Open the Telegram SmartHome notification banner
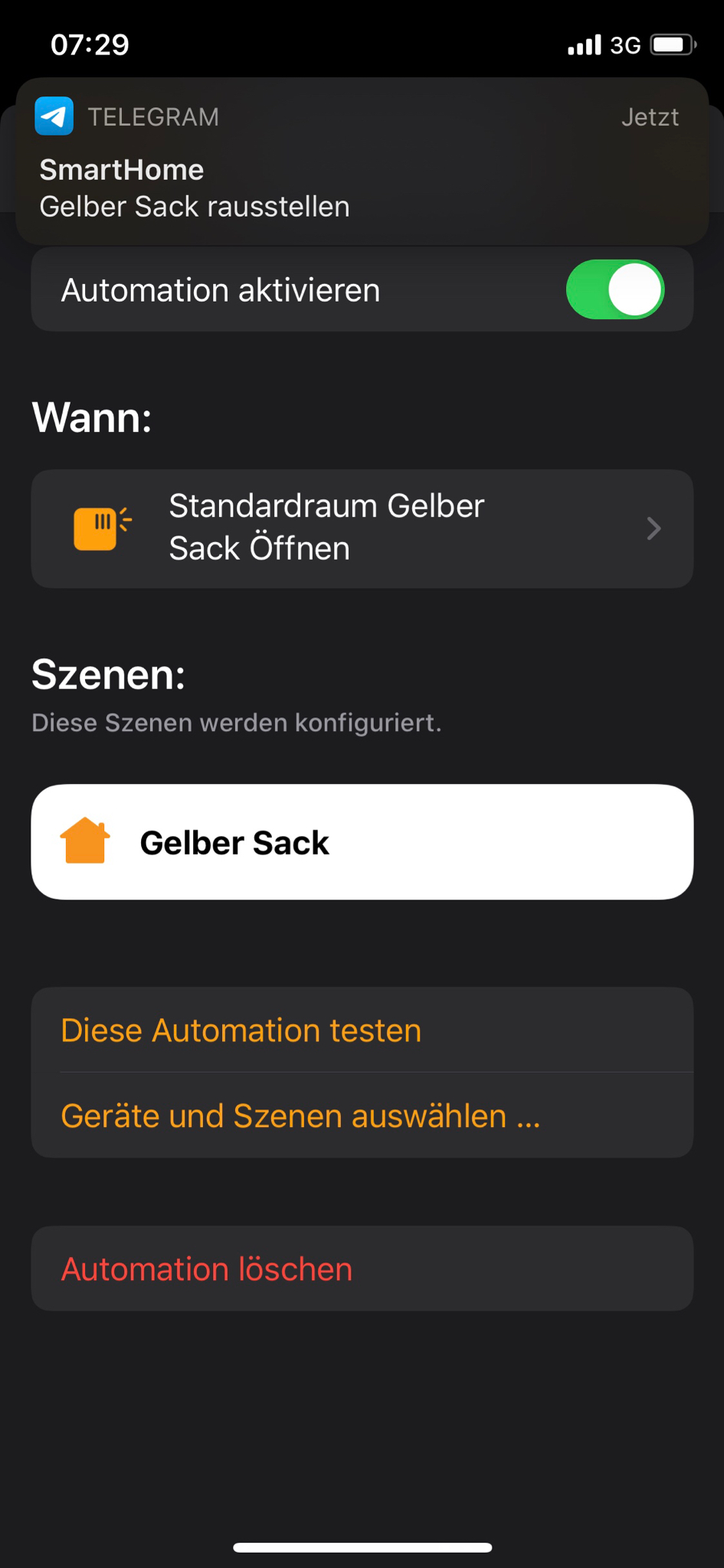This screenshot has width=724, height=1568. (x=362, y=161)
